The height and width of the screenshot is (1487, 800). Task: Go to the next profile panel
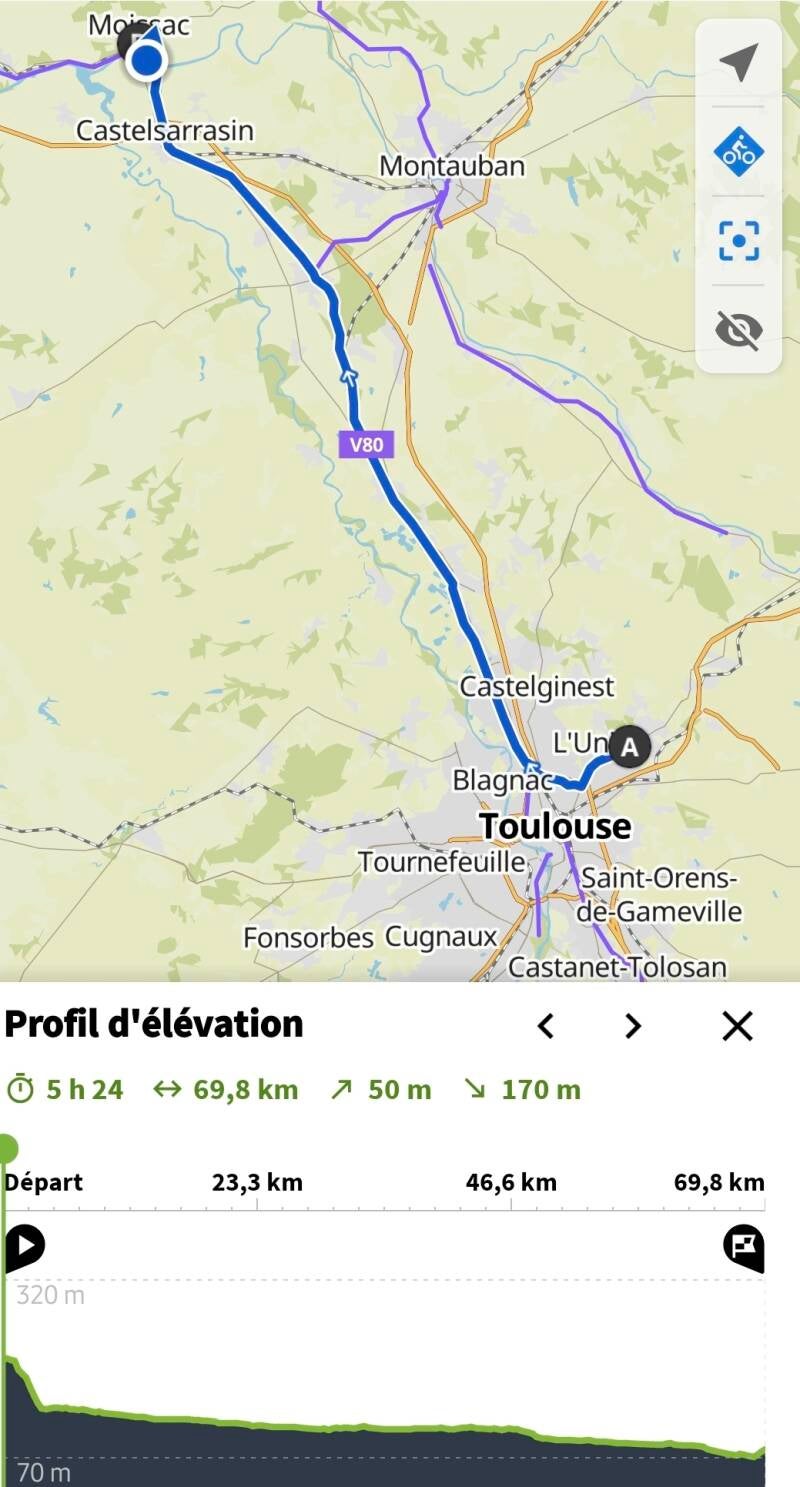632,1026
